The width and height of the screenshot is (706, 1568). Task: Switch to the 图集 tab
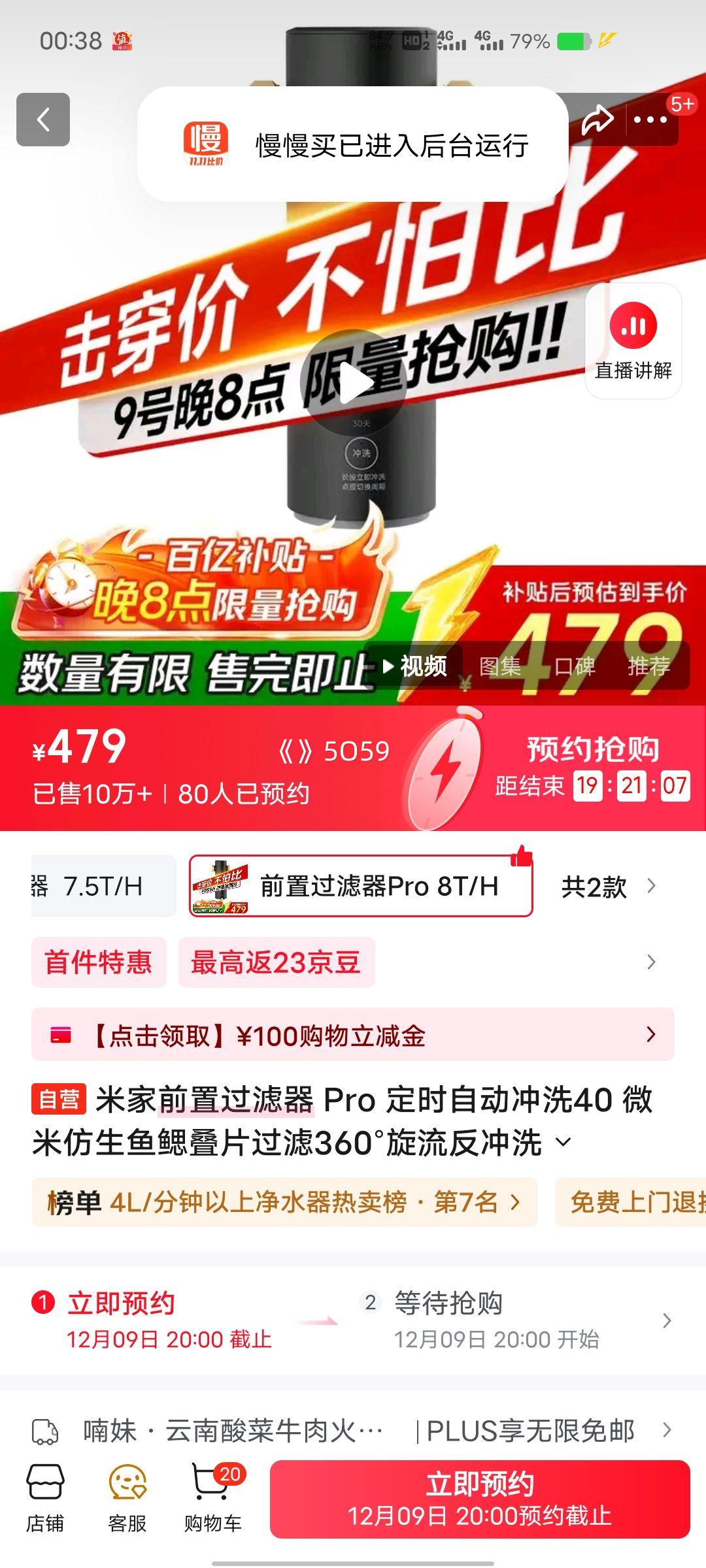(501, 668)
